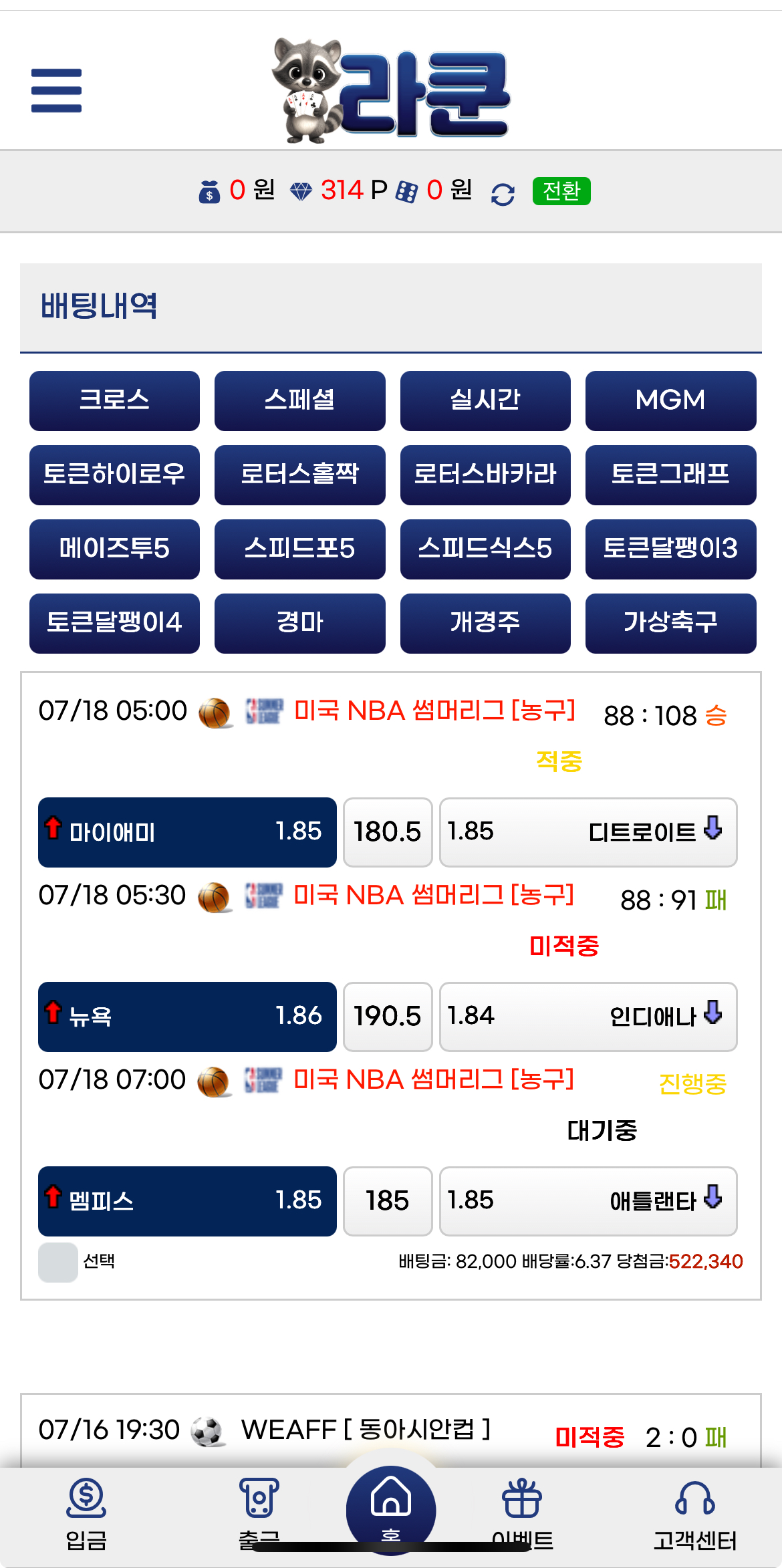Show 경마 betting history
Image resolution: width=782 pixels, height=1568 pixels.
(299, 624)
